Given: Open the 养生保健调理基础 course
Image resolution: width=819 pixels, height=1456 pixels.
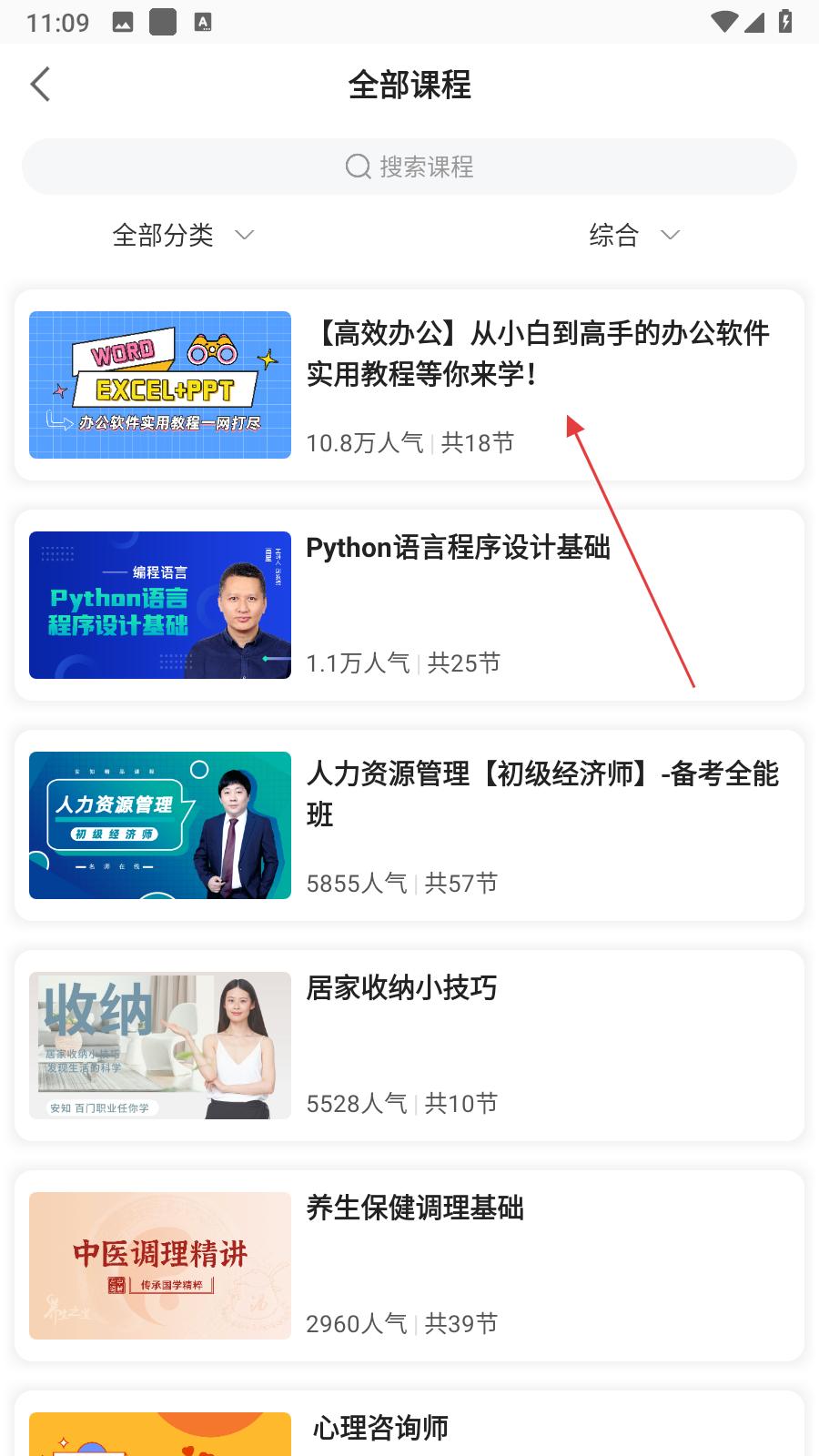Looking at the screenshot, I should [409, 1266].
